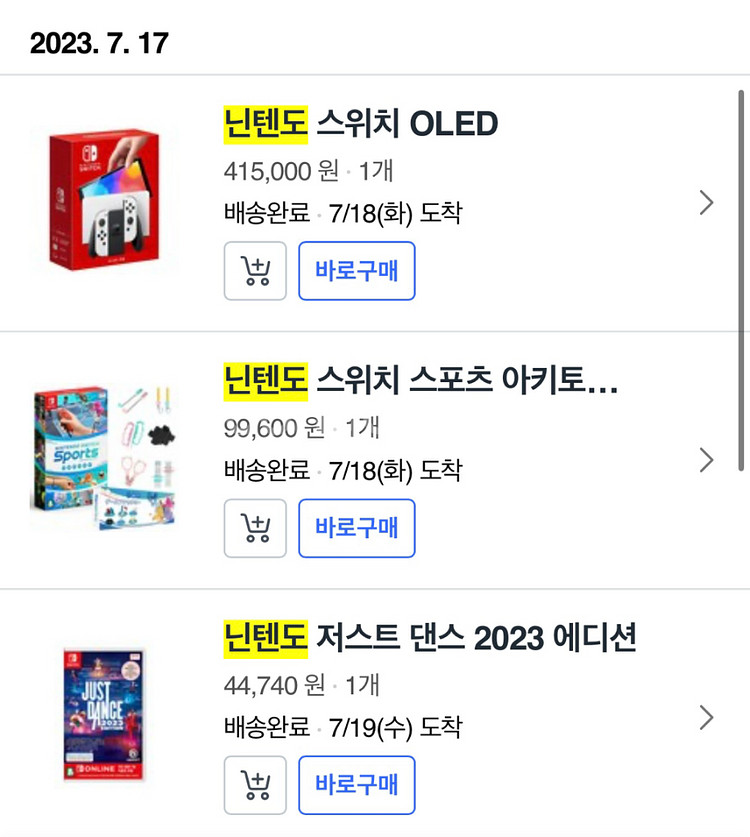Open the 닌텐도 스위치 스포츠 order details
750x837 pixels.
click(707, 460)
